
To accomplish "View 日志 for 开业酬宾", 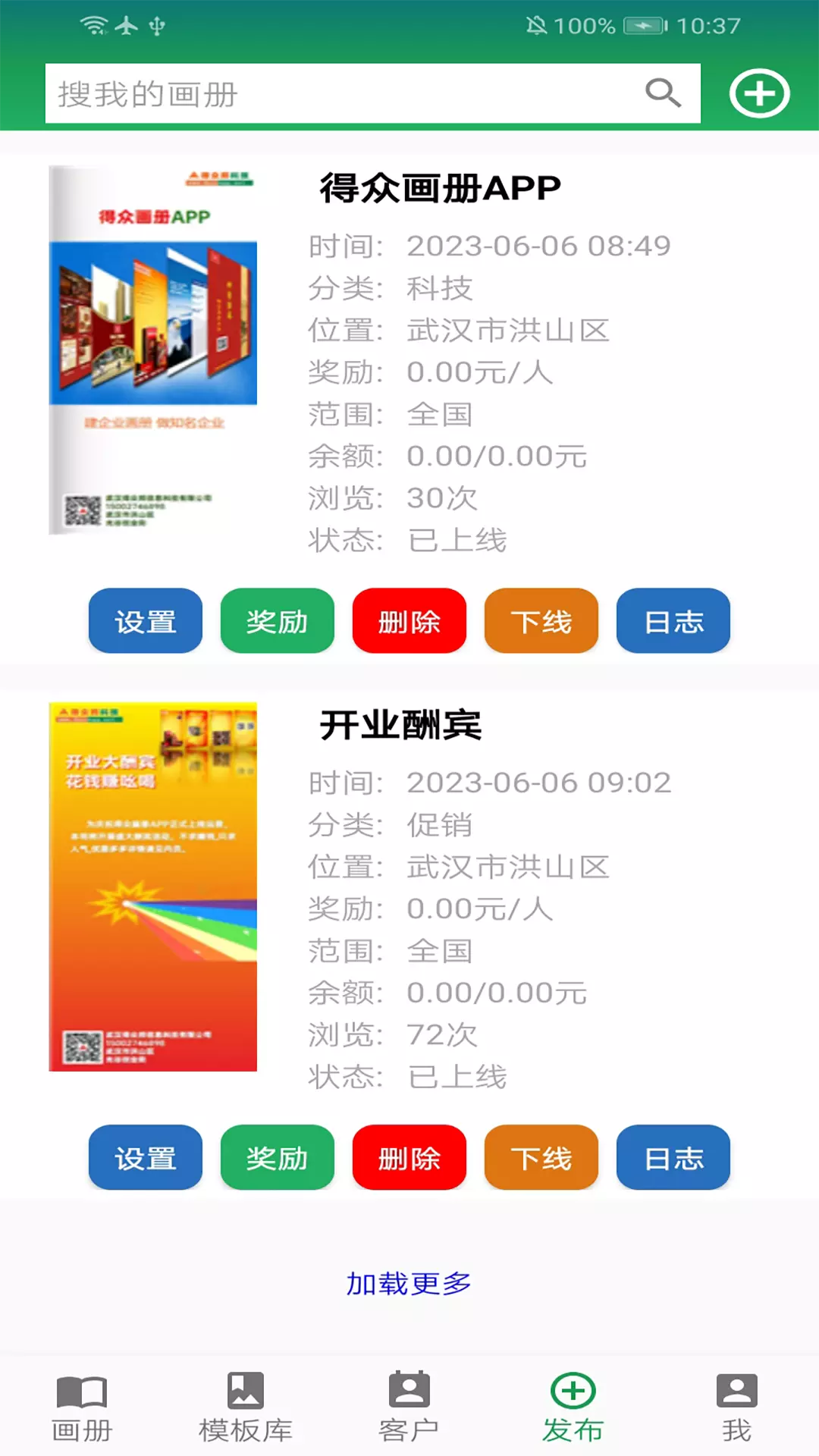I will 673,1157.
